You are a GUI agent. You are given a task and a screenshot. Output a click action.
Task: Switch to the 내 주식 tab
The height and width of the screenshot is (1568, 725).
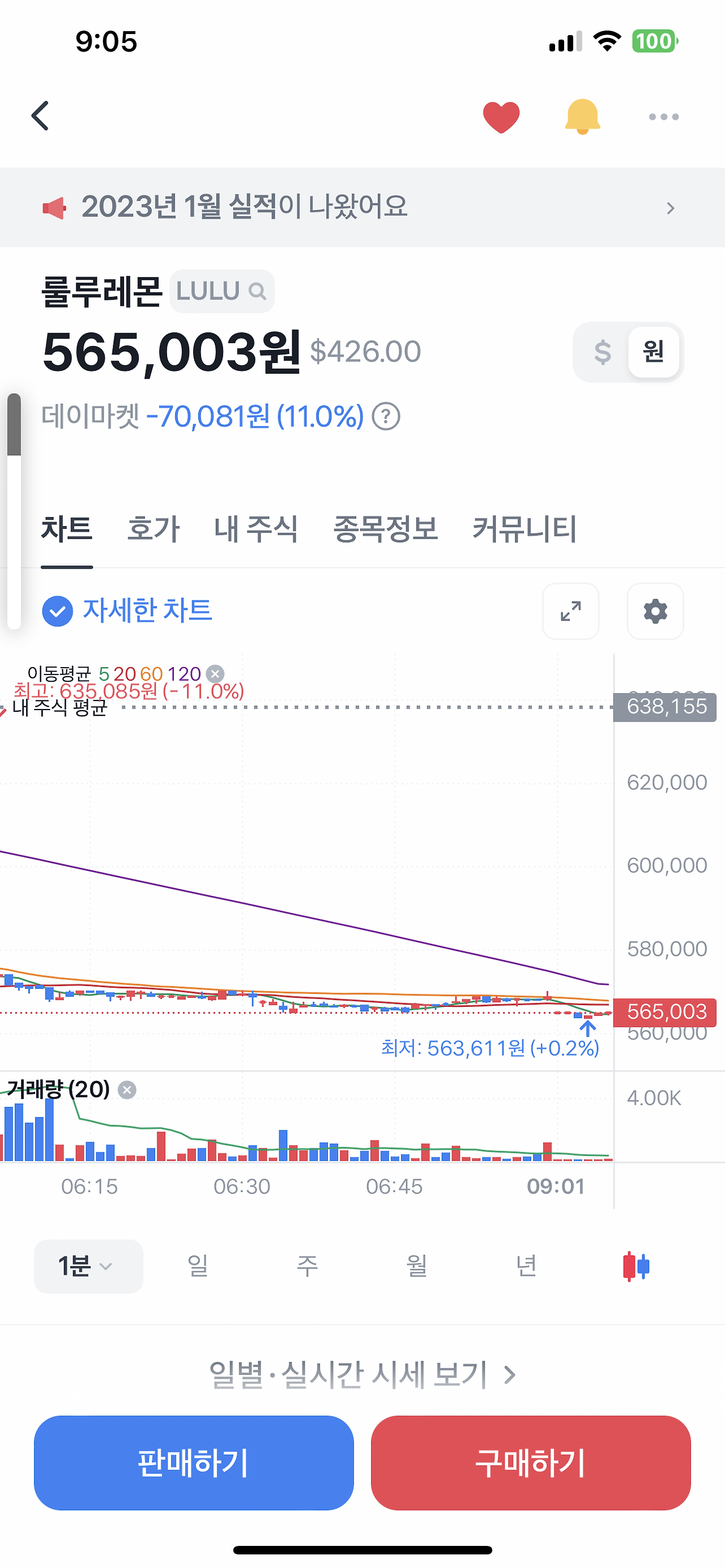(x=255, y=528)
